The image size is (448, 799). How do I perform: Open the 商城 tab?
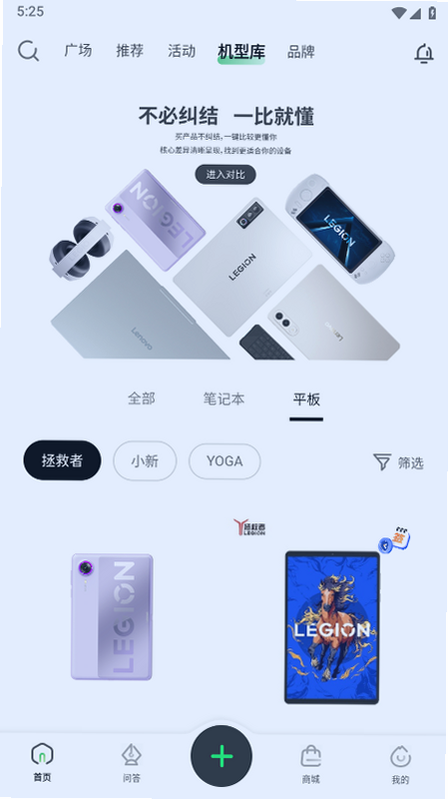tap(310, 763)
